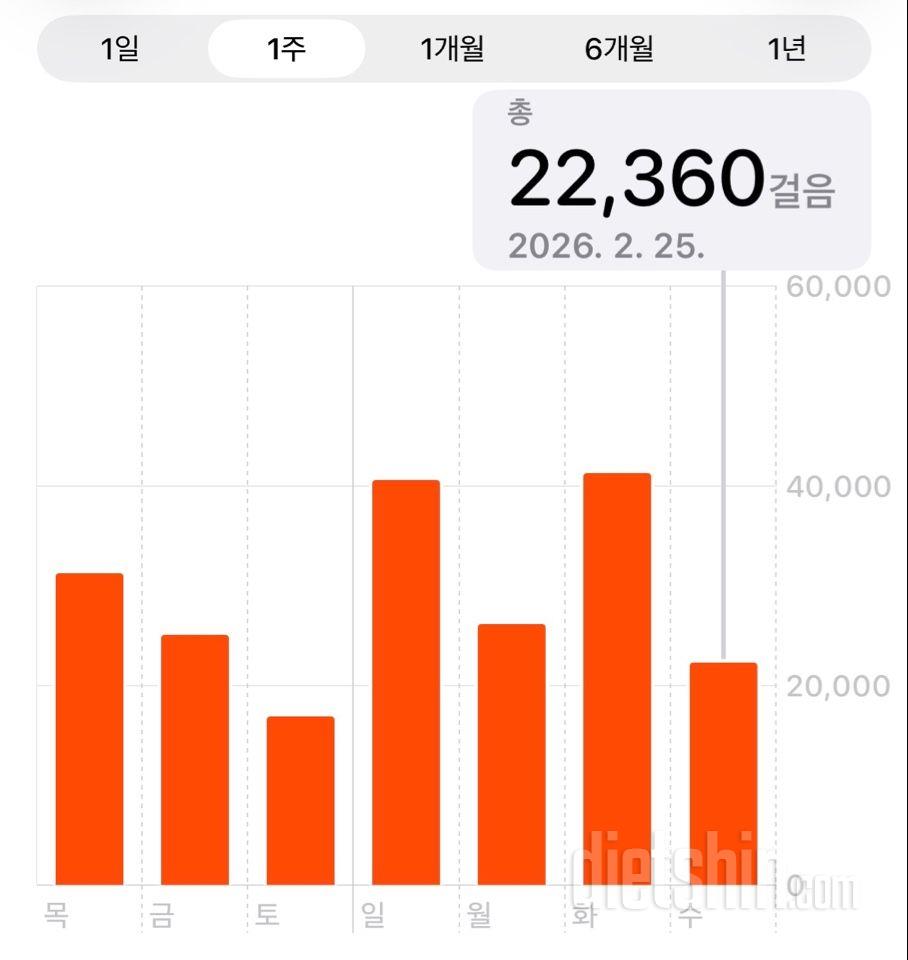Switch to the 6개월 (6 months) view

pos(620,49)
